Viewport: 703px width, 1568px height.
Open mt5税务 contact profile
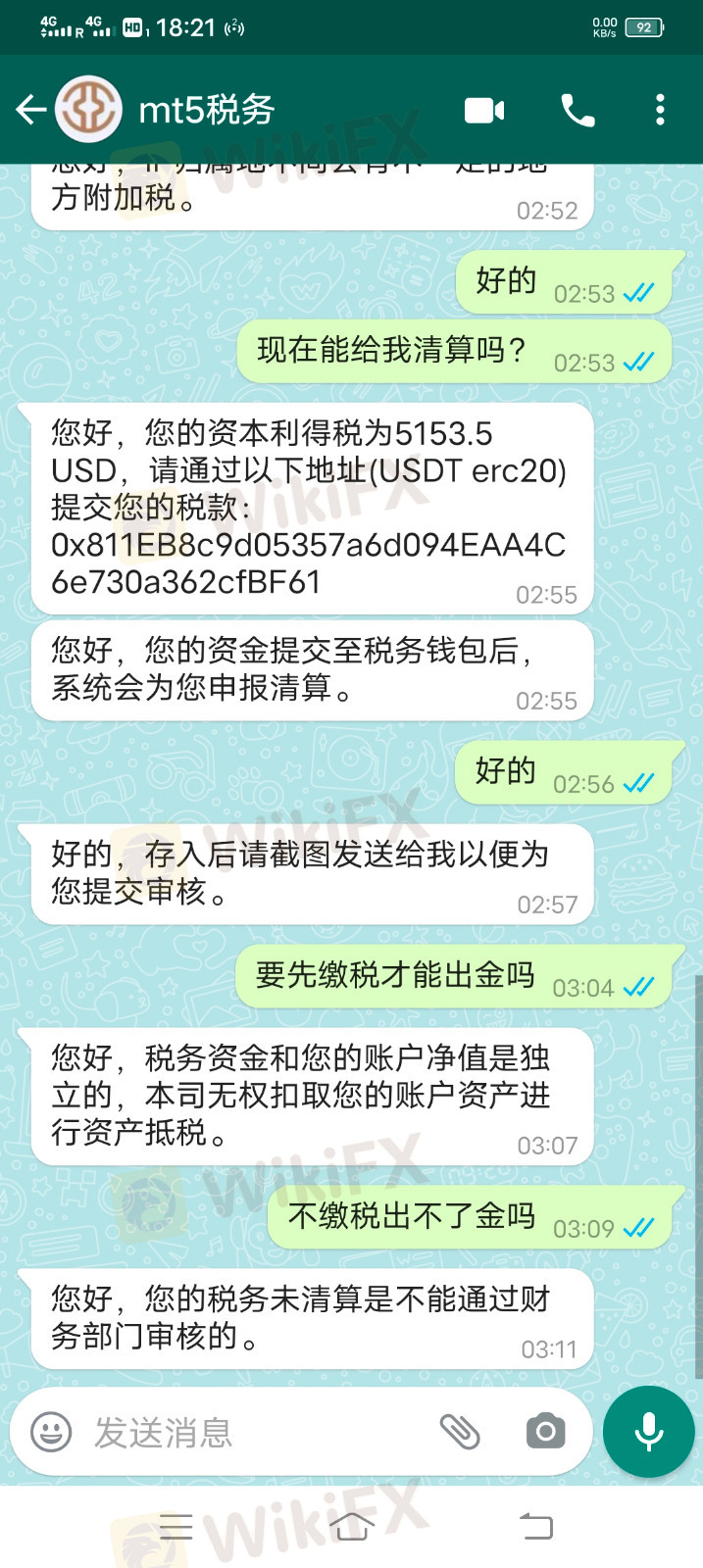coord(206,110)
